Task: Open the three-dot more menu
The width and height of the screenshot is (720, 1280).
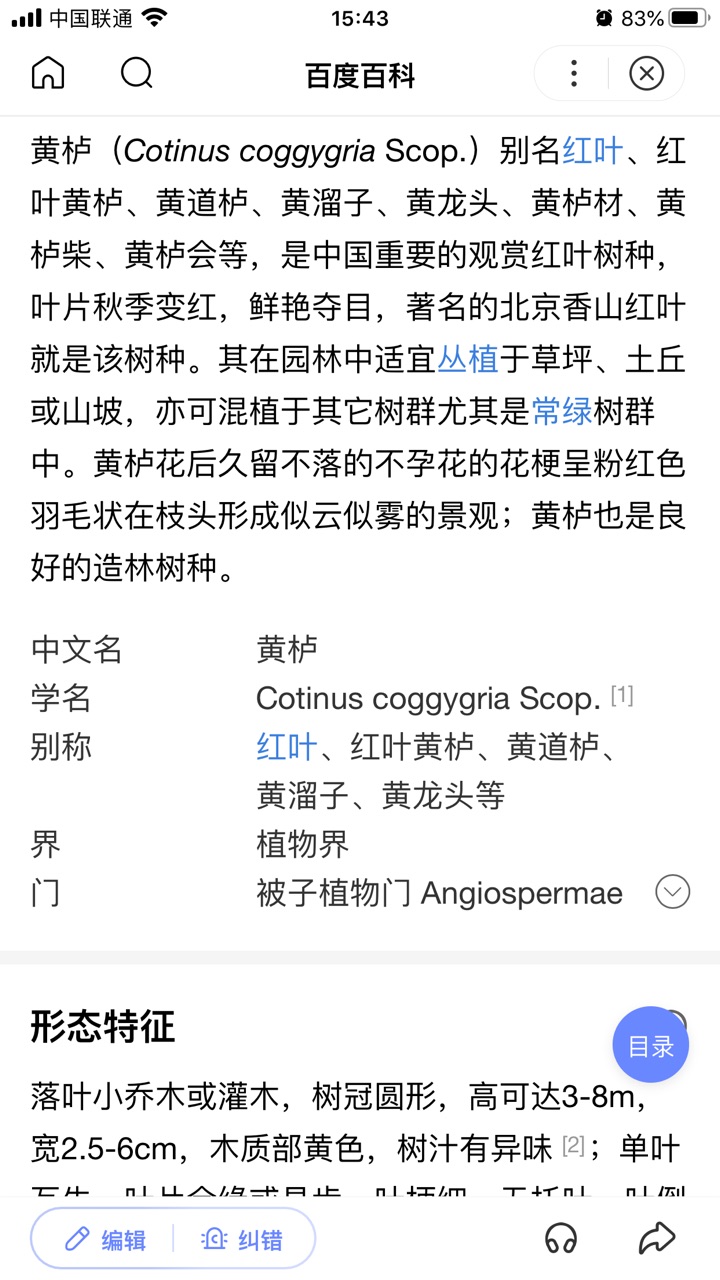Action: click(x=573, y=74)
